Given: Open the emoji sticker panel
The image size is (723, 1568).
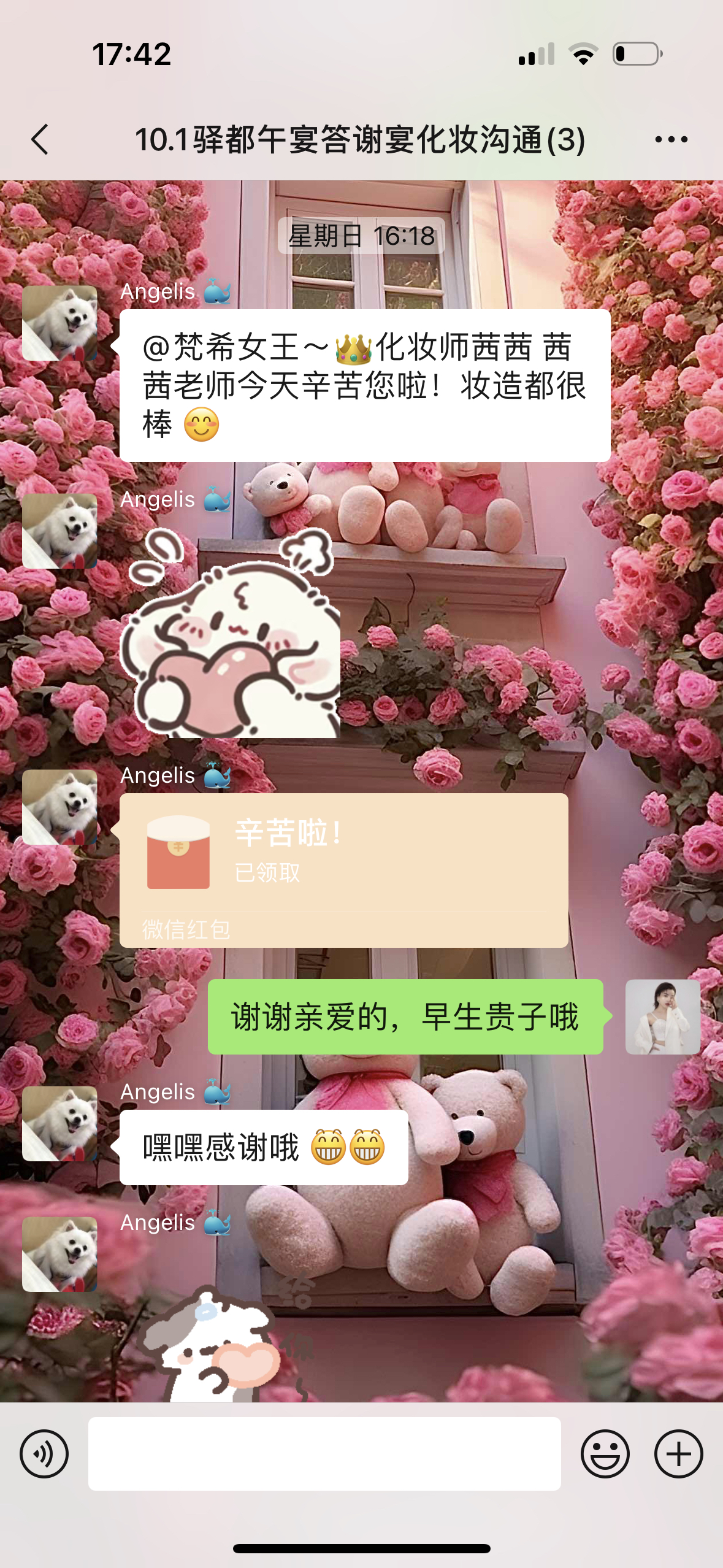Looking at the screenshot, I should tap(605, 1453).
